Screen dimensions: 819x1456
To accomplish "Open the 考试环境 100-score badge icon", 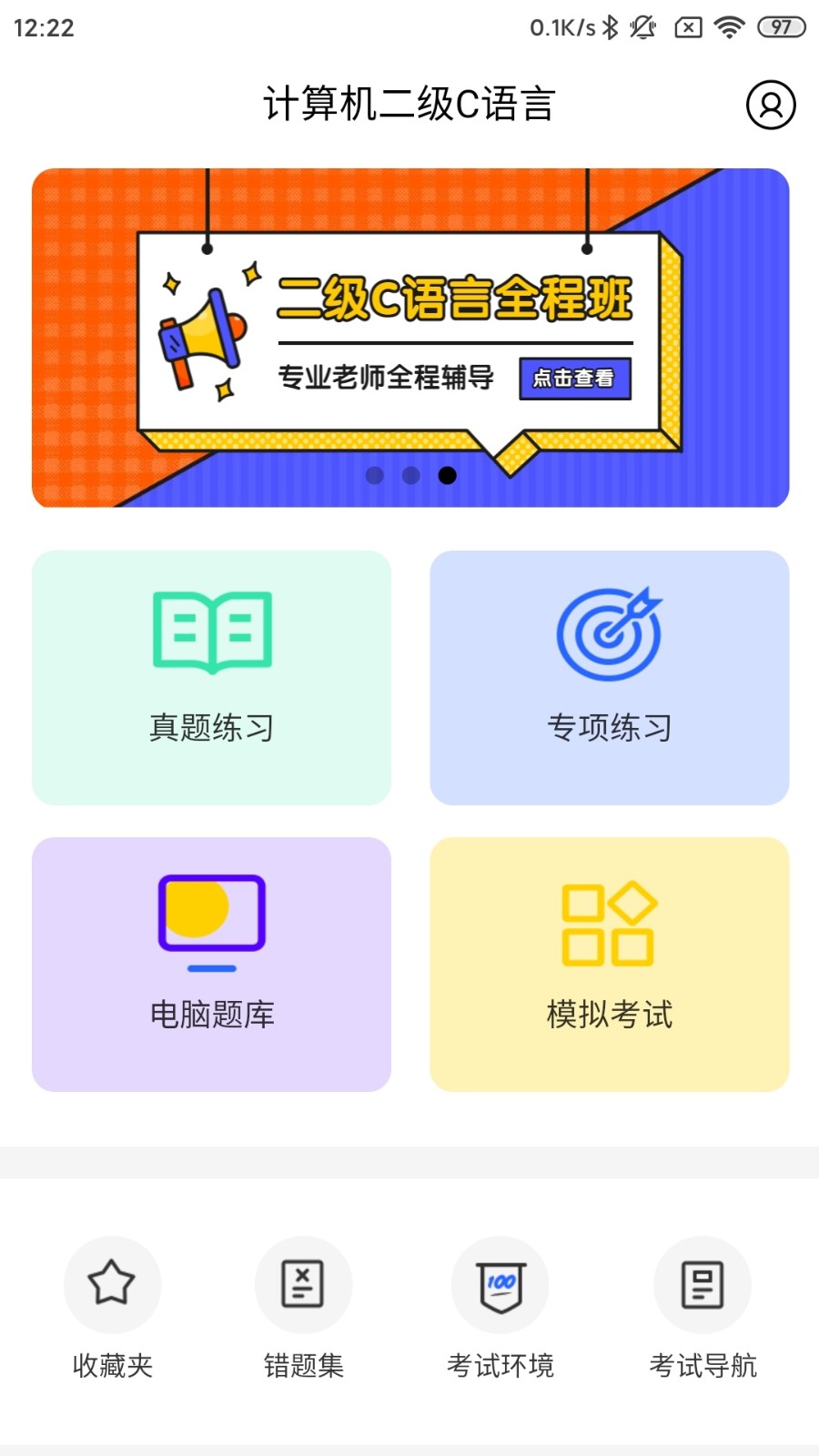I will pos(501,1284).
